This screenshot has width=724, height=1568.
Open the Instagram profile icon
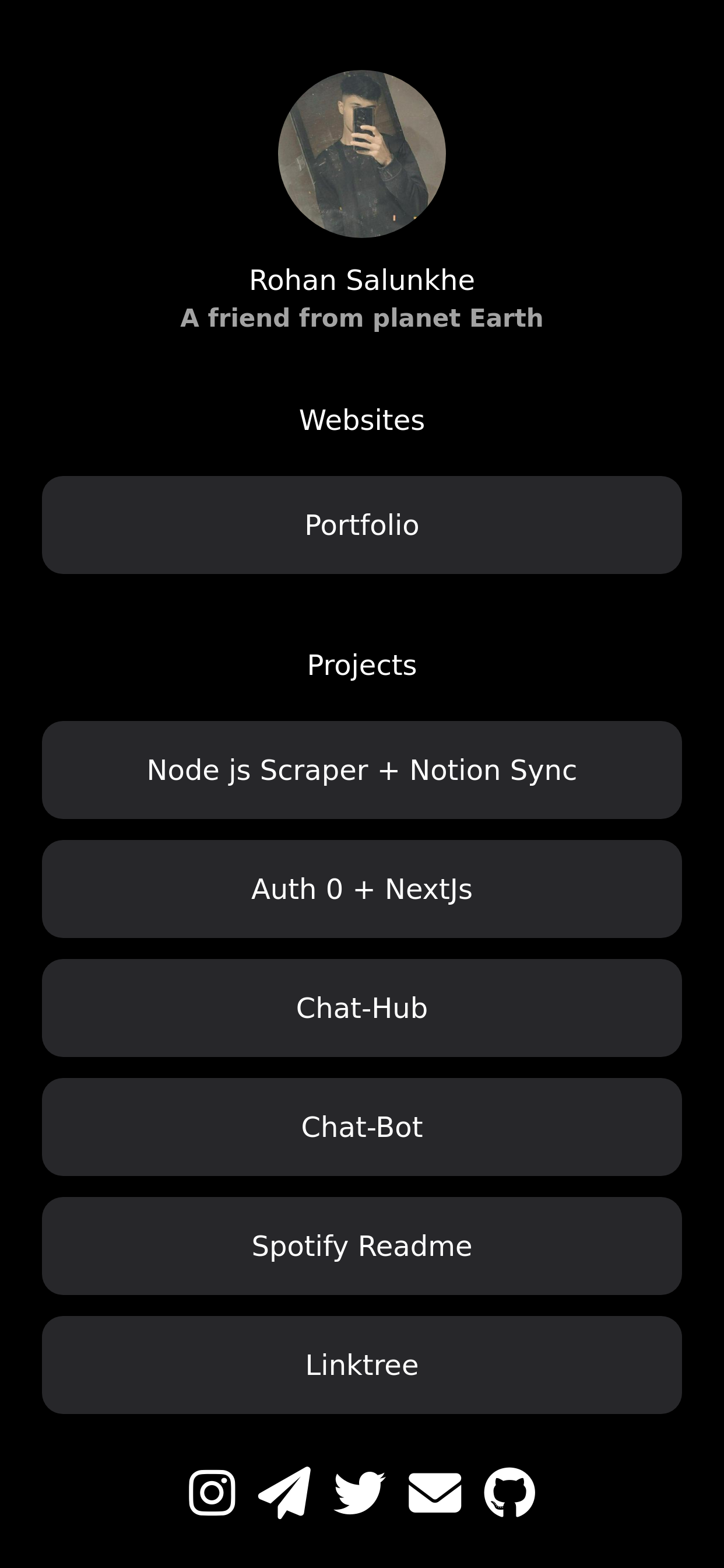tap(212, 1493)
